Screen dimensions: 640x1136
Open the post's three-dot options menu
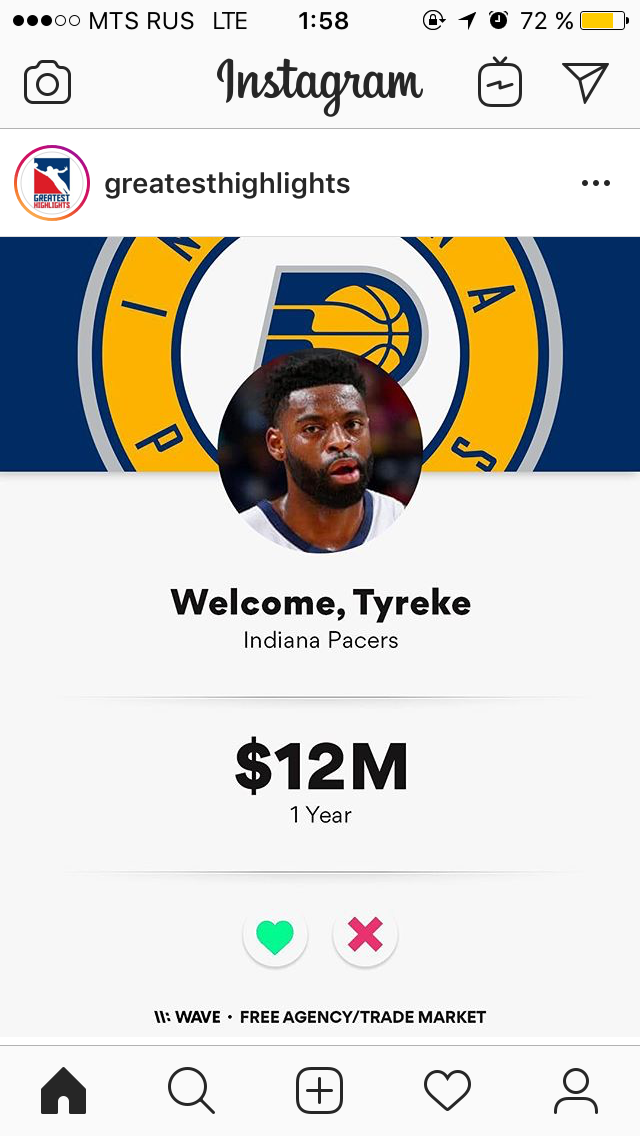(x=596, y=183)
